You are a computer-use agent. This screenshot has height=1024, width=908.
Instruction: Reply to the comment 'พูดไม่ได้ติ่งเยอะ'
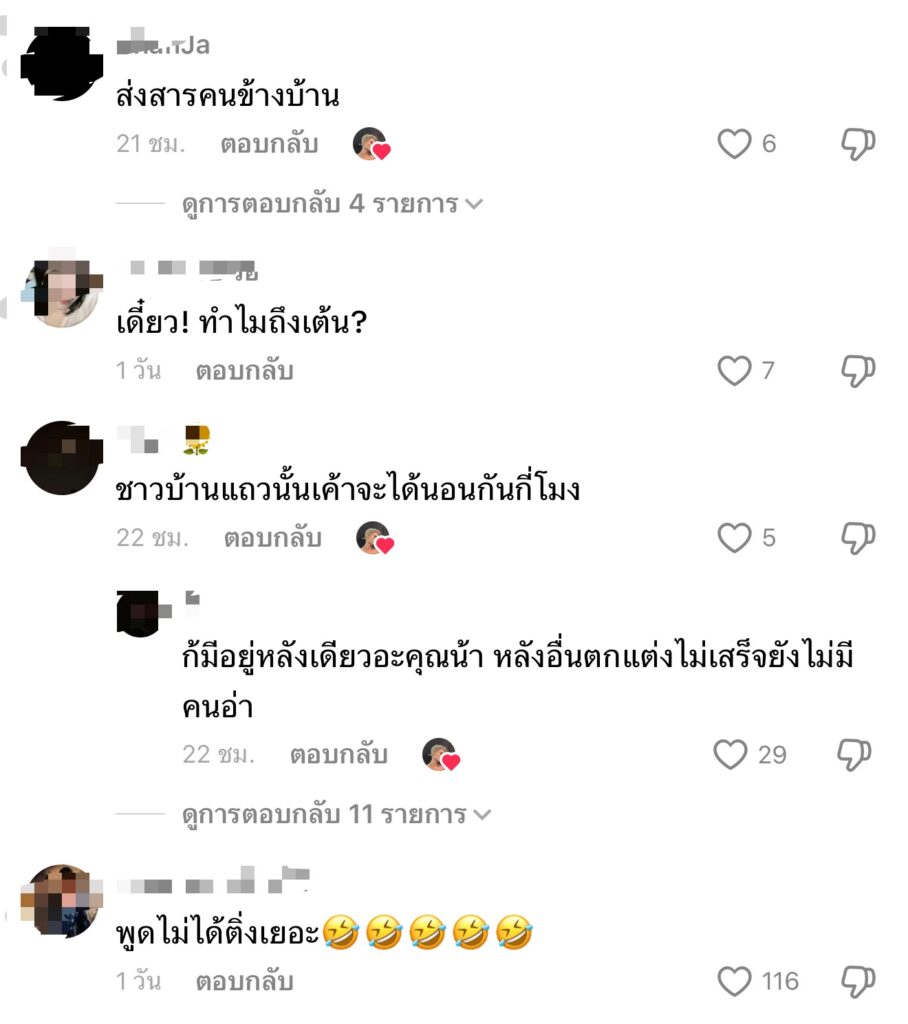pos(244,981)
